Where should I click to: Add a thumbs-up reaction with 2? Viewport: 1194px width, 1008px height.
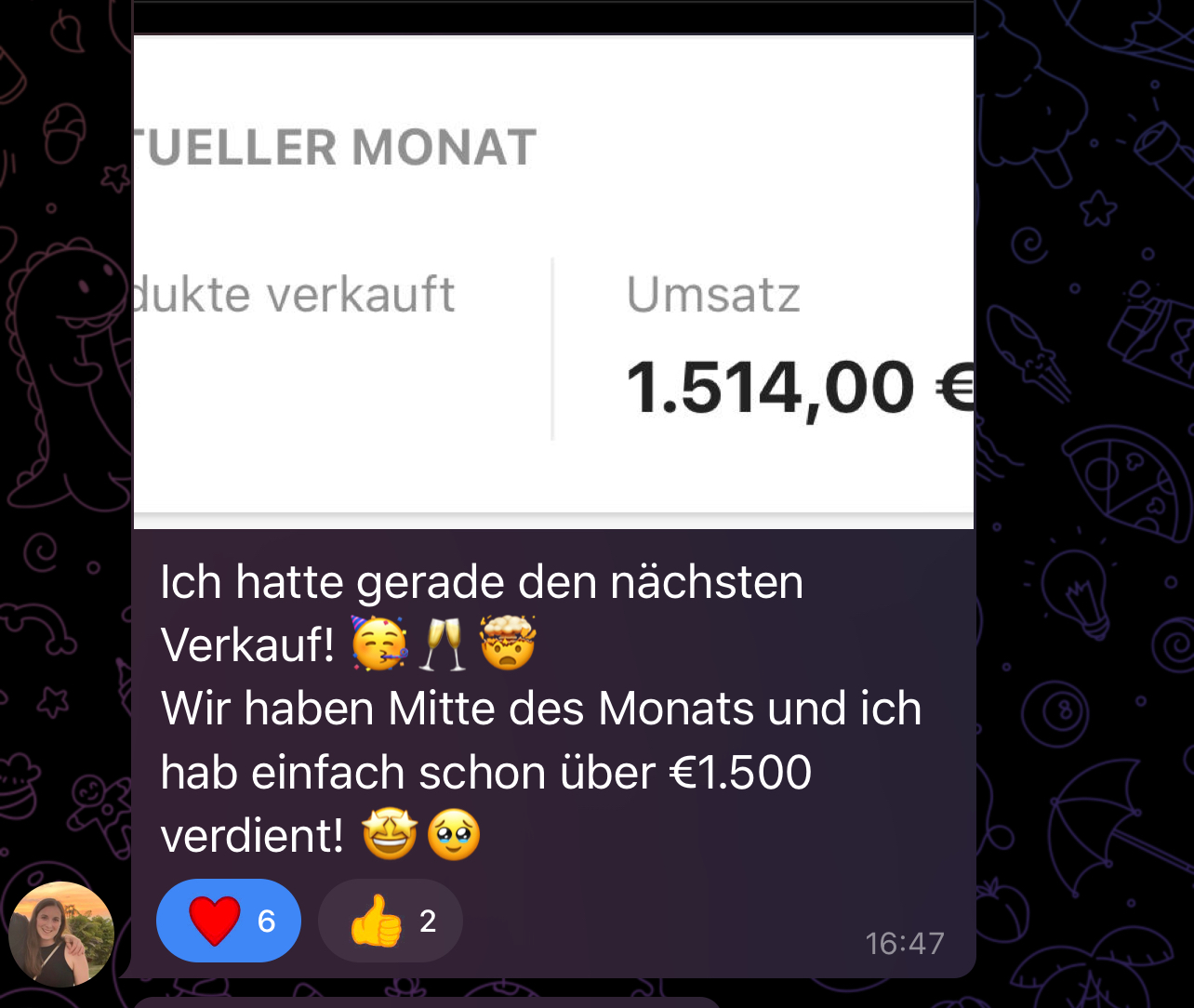(391, 921)
